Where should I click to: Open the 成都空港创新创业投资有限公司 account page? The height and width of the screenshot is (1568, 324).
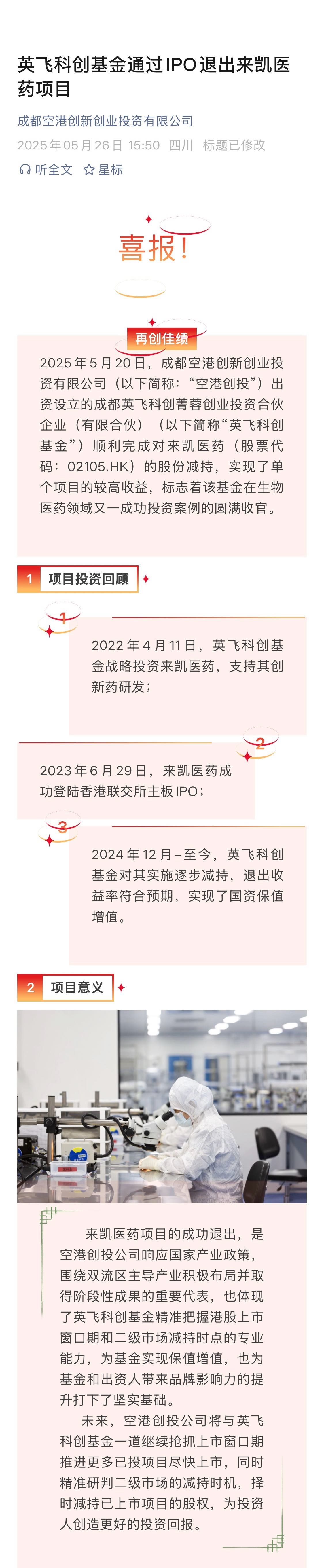(105, 121)
